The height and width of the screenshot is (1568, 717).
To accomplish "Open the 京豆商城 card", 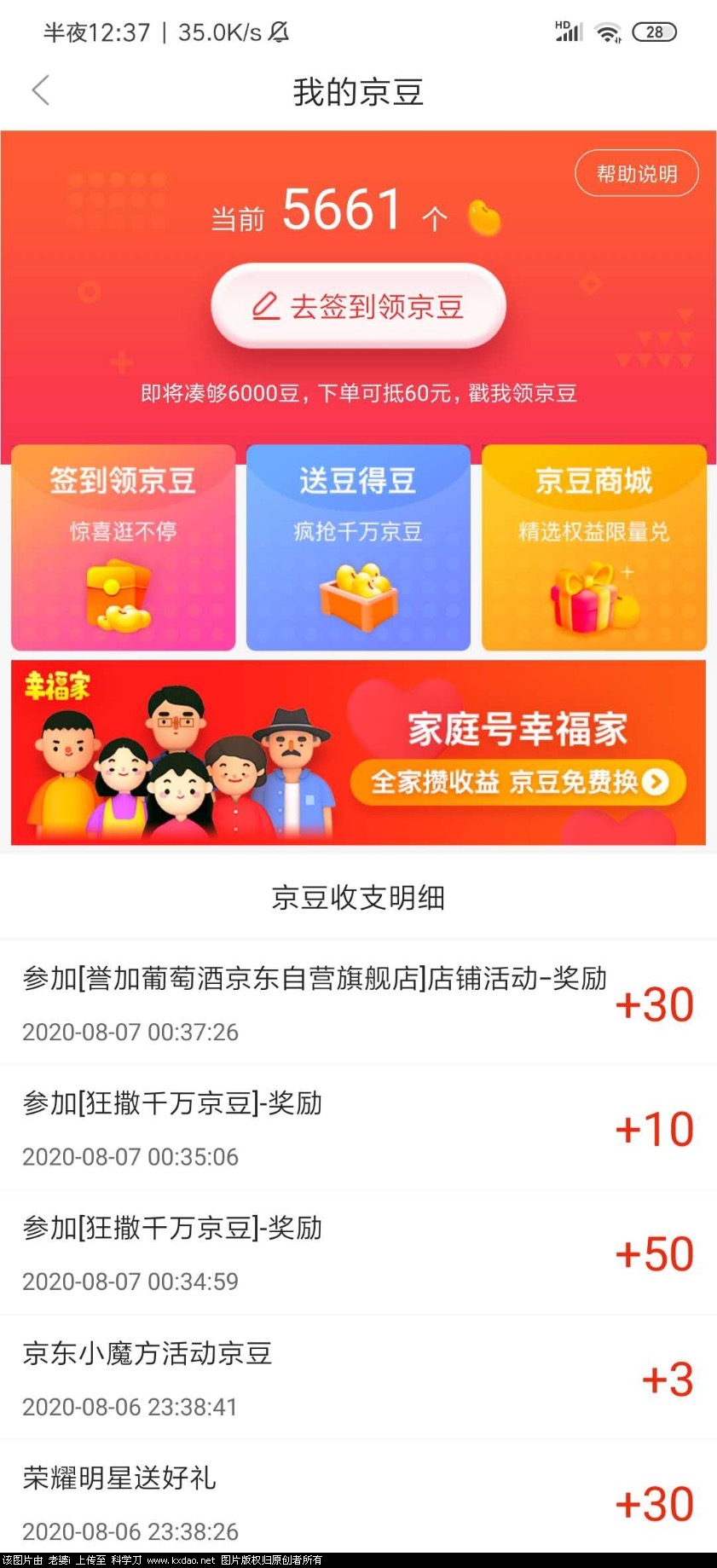I will point(593,547).
